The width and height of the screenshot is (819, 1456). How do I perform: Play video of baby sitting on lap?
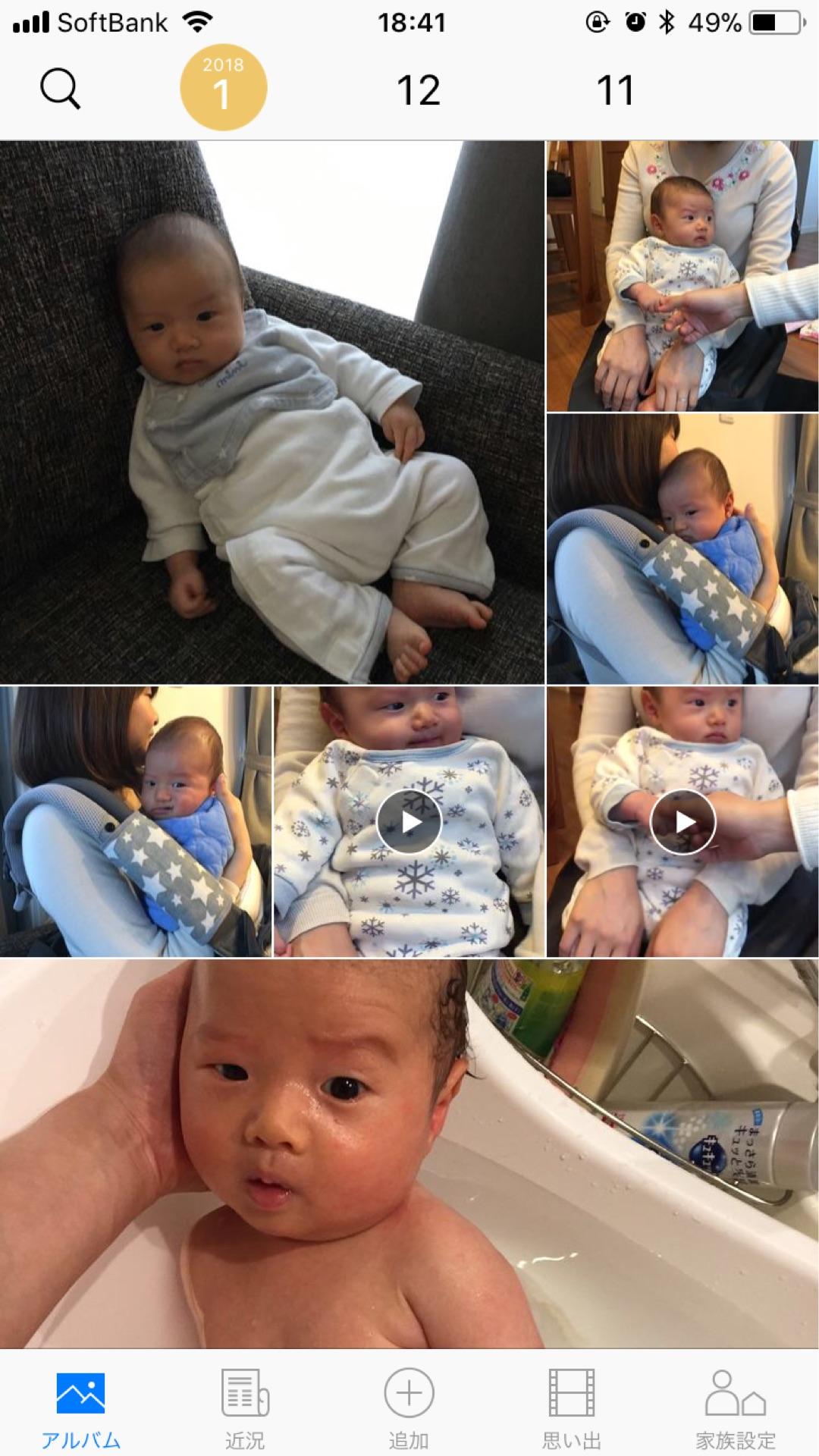click(x=682, y=822)
